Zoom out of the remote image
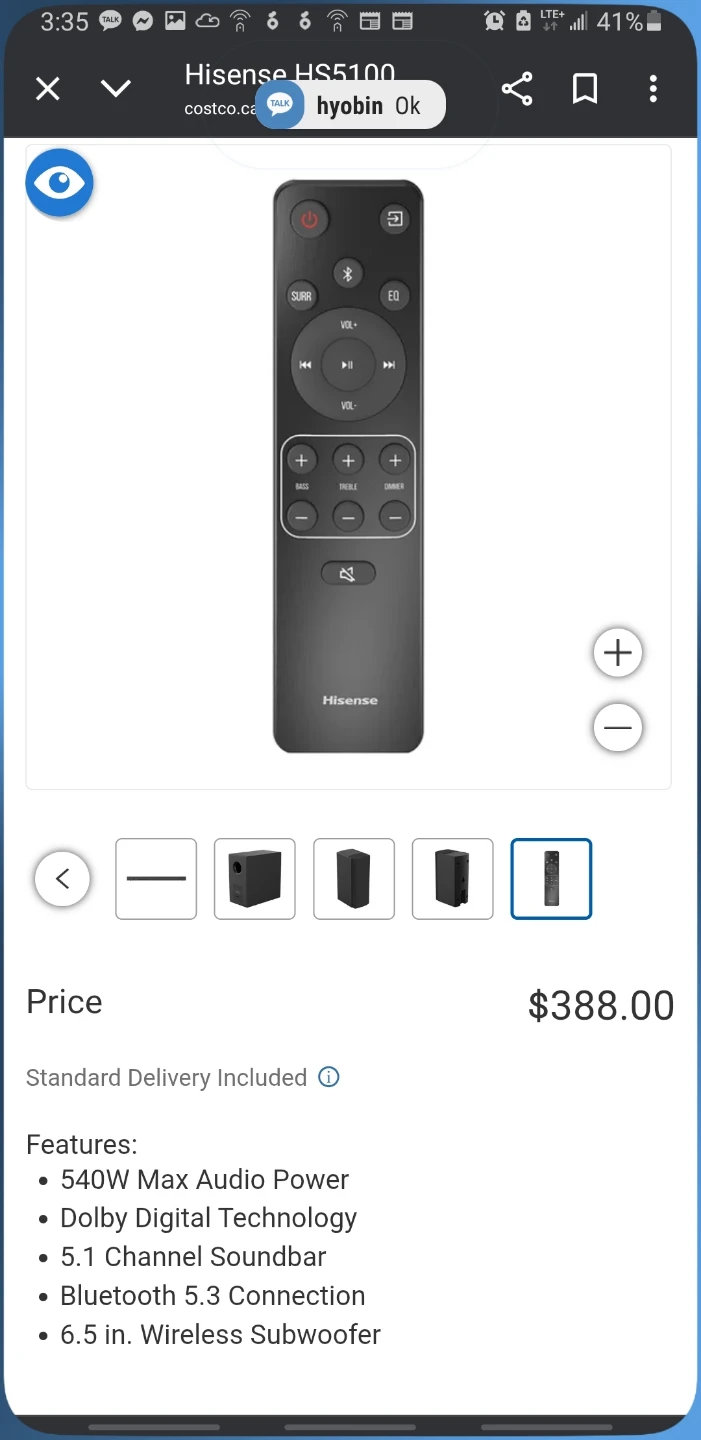 618,727
